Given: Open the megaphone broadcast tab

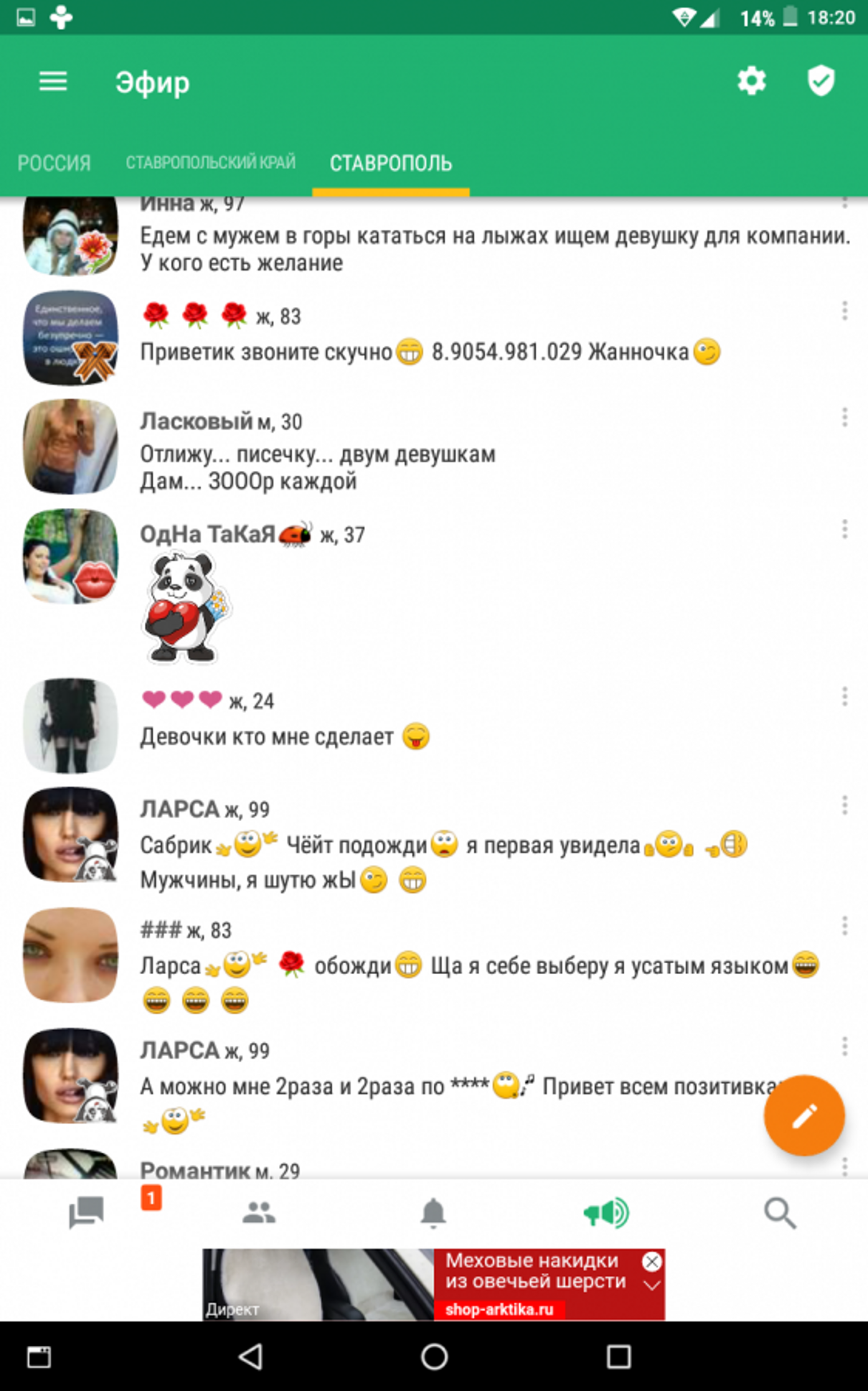Looking at the screenshot, I should point(606,1213).
